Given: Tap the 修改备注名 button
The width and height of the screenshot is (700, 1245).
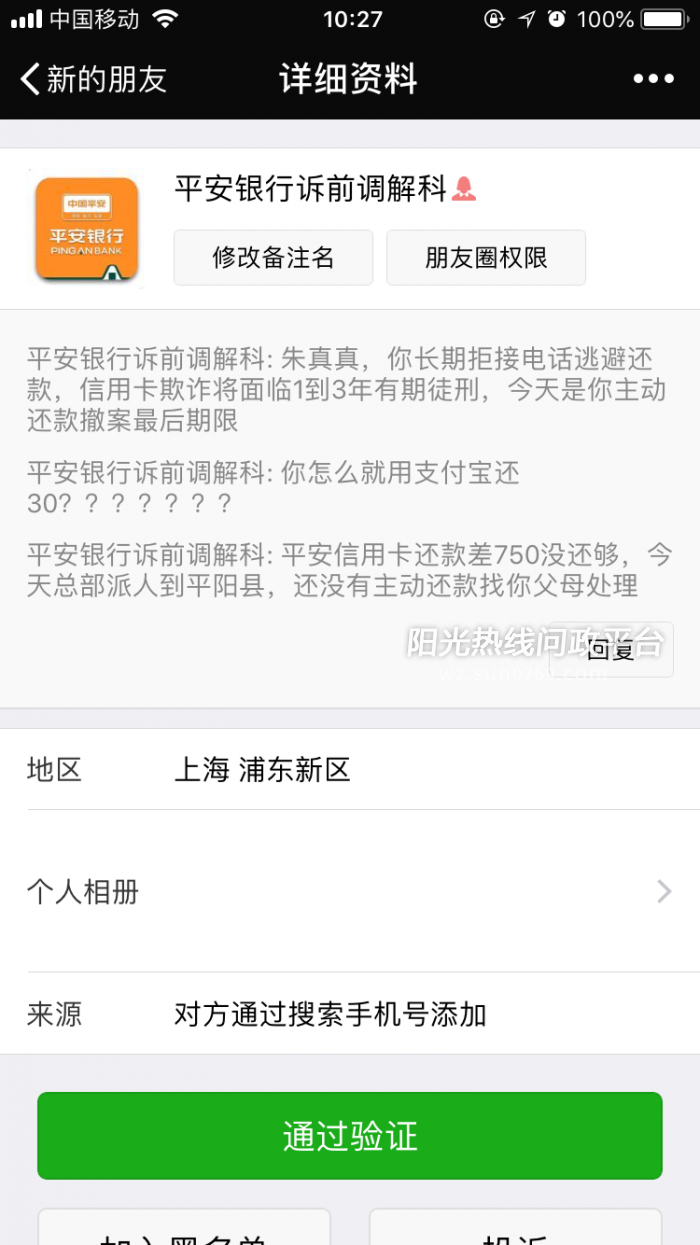Looking at the screenshot, I should click(273, 258).
